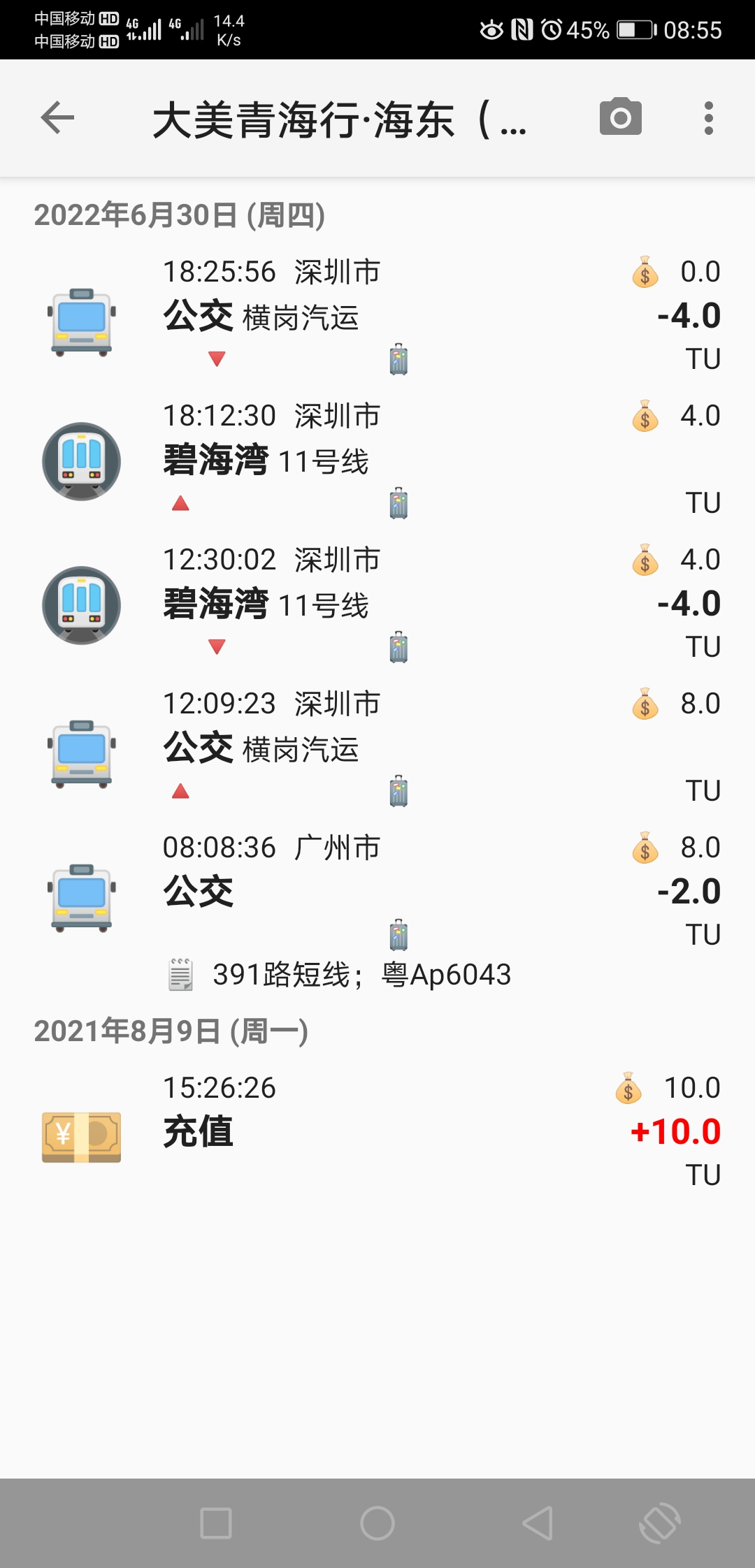Viewport: 755px width, 1568px height.
Task: Go back using the top-left arrow
Action: pos(57,117)
